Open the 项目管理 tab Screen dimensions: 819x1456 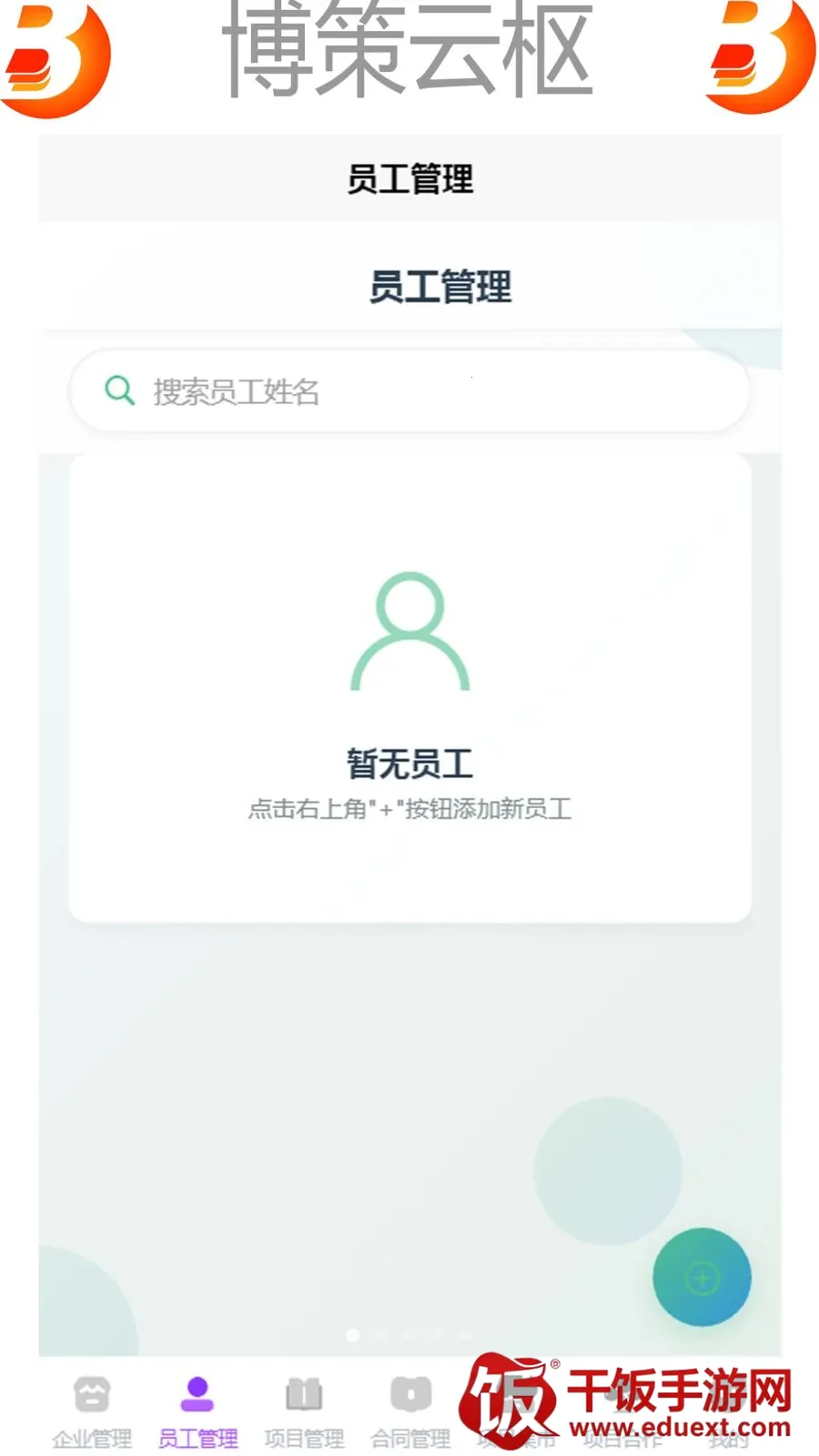304,1412
